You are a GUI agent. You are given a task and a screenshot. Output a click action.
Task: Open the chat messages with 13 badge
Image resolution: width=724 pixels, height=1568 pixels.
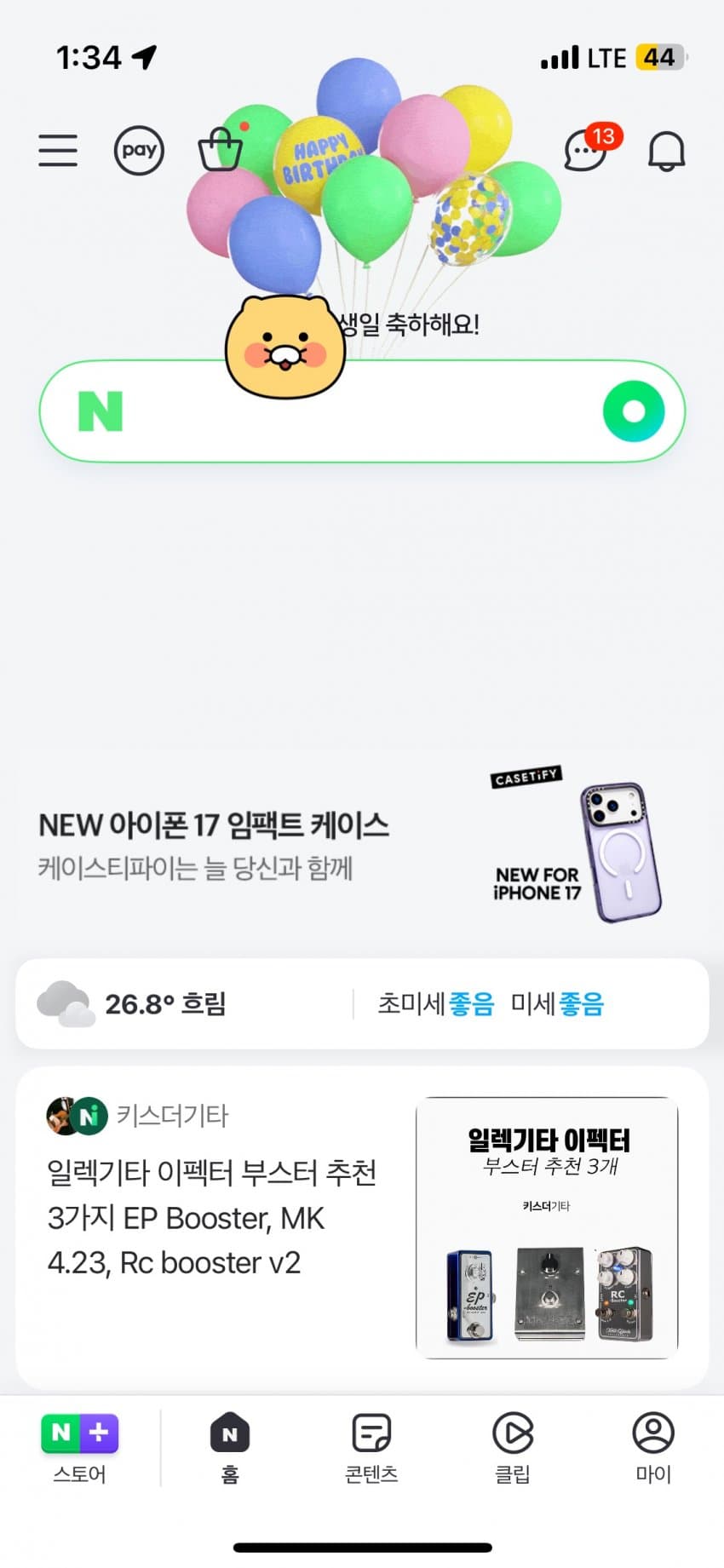(x=587, y=151)
